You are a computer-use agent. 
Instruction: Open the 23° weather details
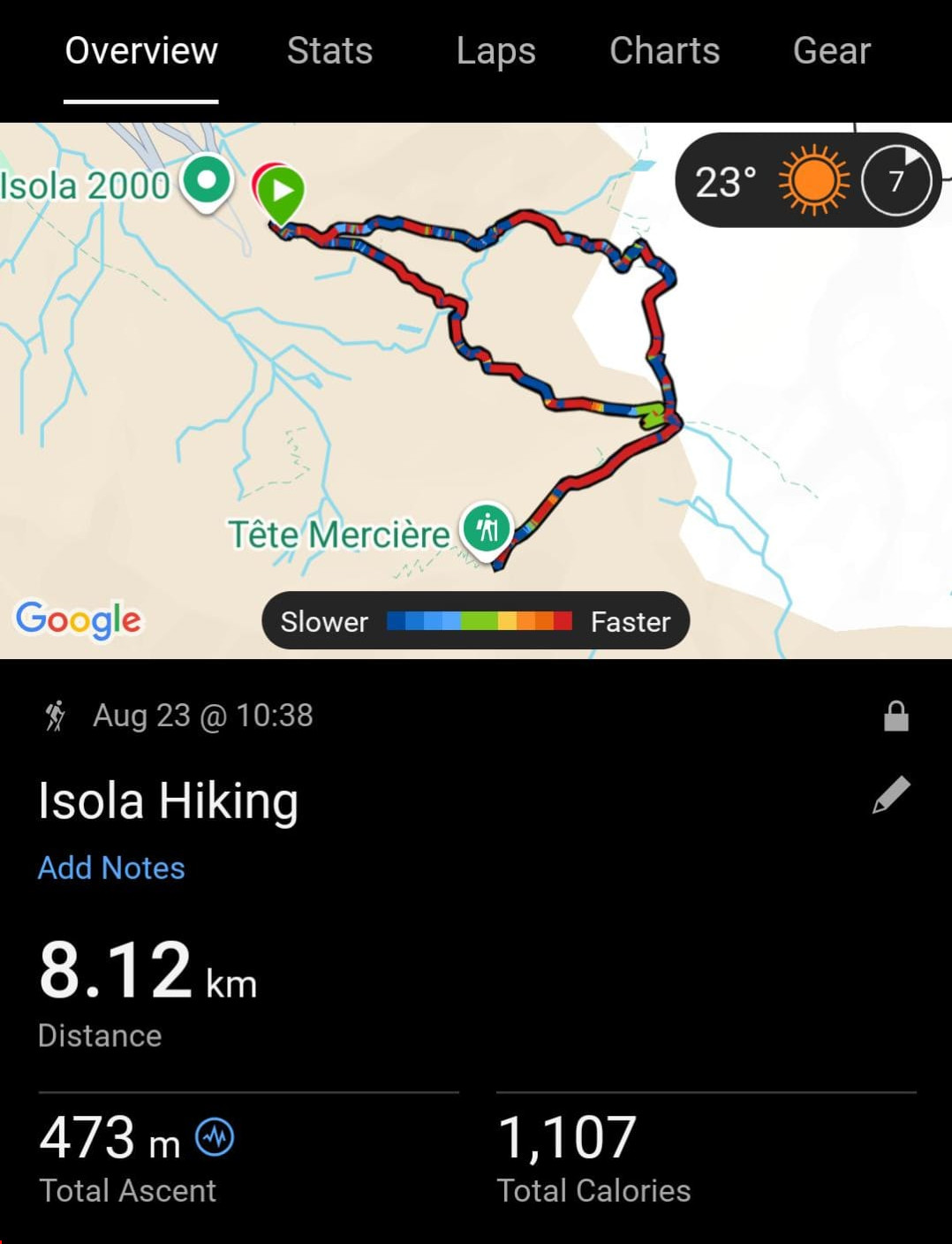(808, 181)
